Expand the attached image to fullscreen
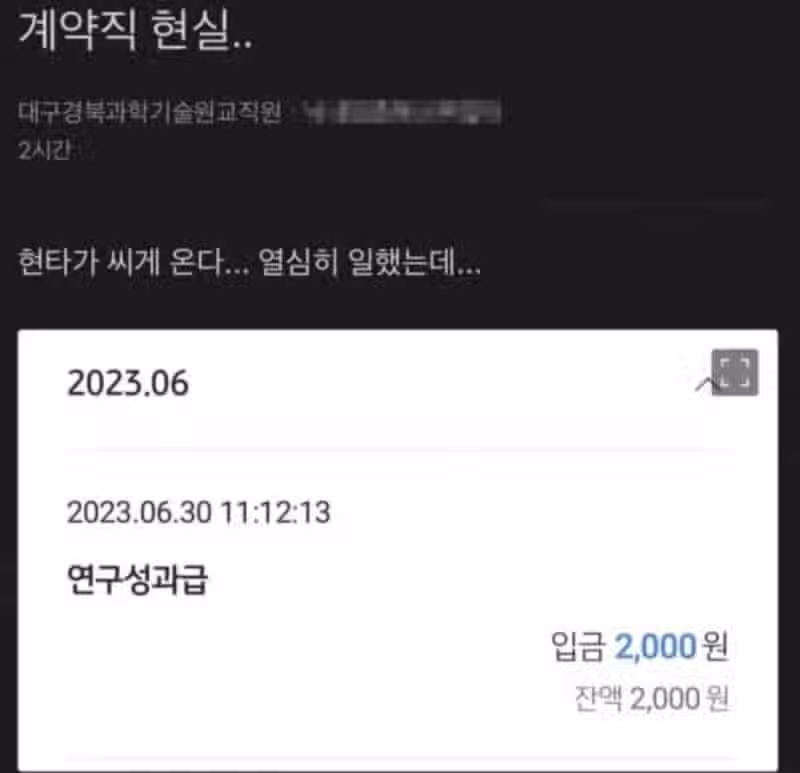This screenshot has width=800, height=773. pyautogui.click(x=734, y=373)
